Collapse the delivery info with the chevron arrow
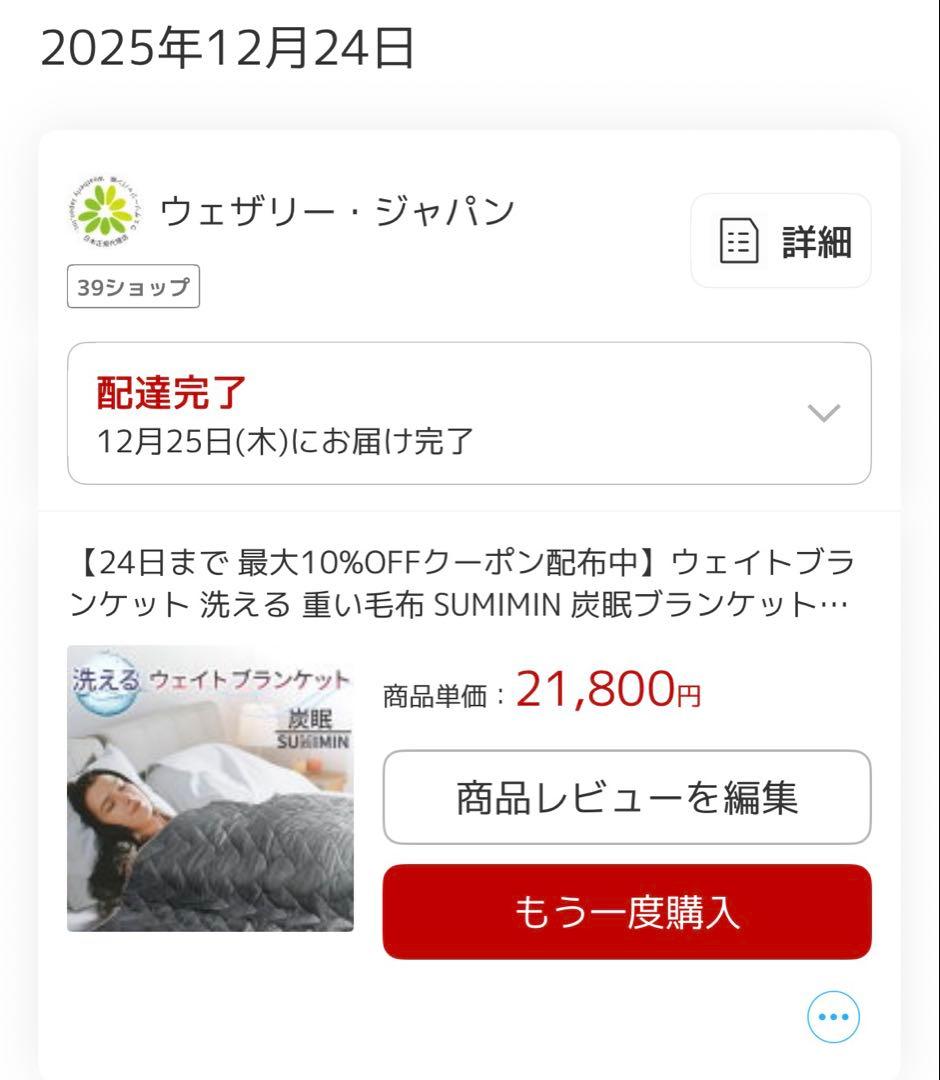940x1080 pixels. click(820, 412)
